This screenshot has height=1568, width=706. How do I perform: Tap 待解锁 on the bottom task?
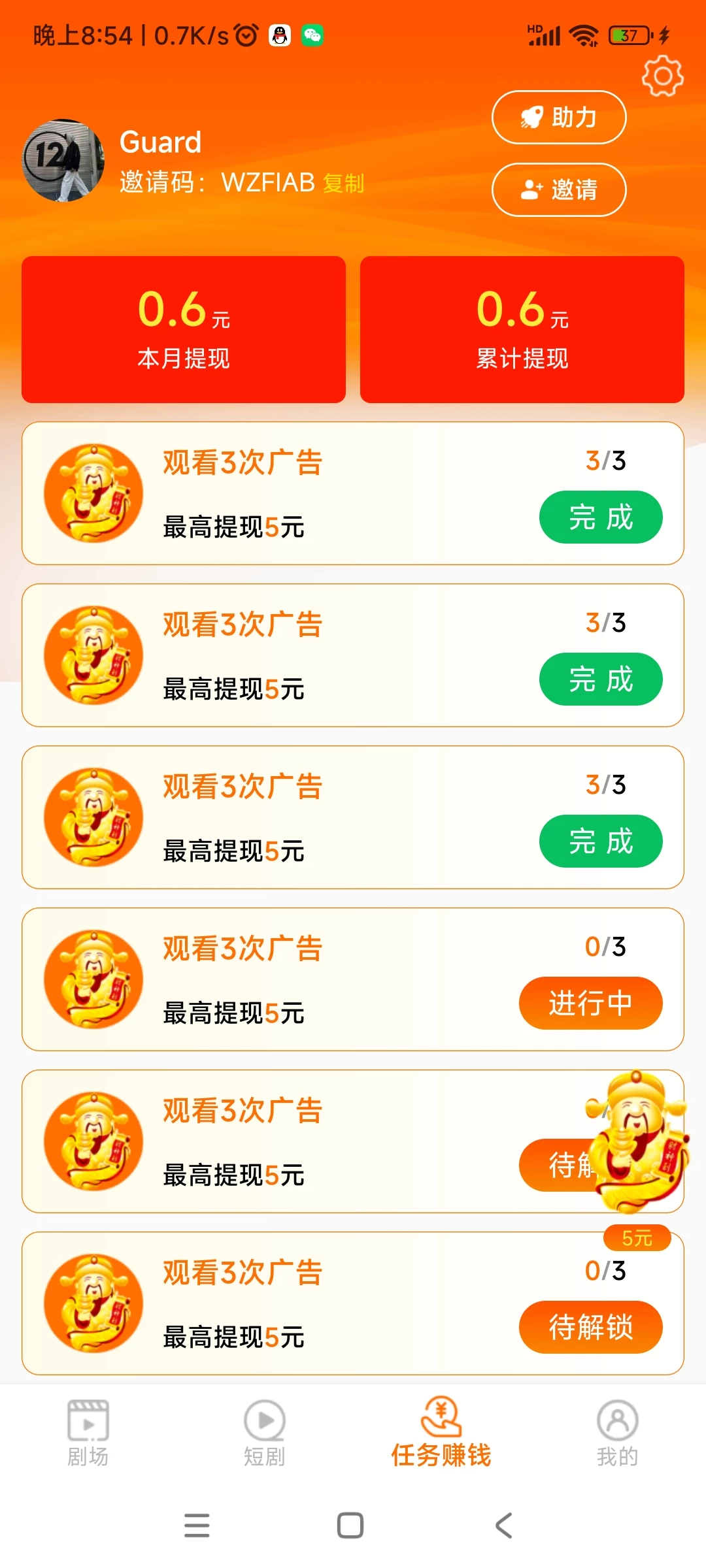pos(591,1326)
